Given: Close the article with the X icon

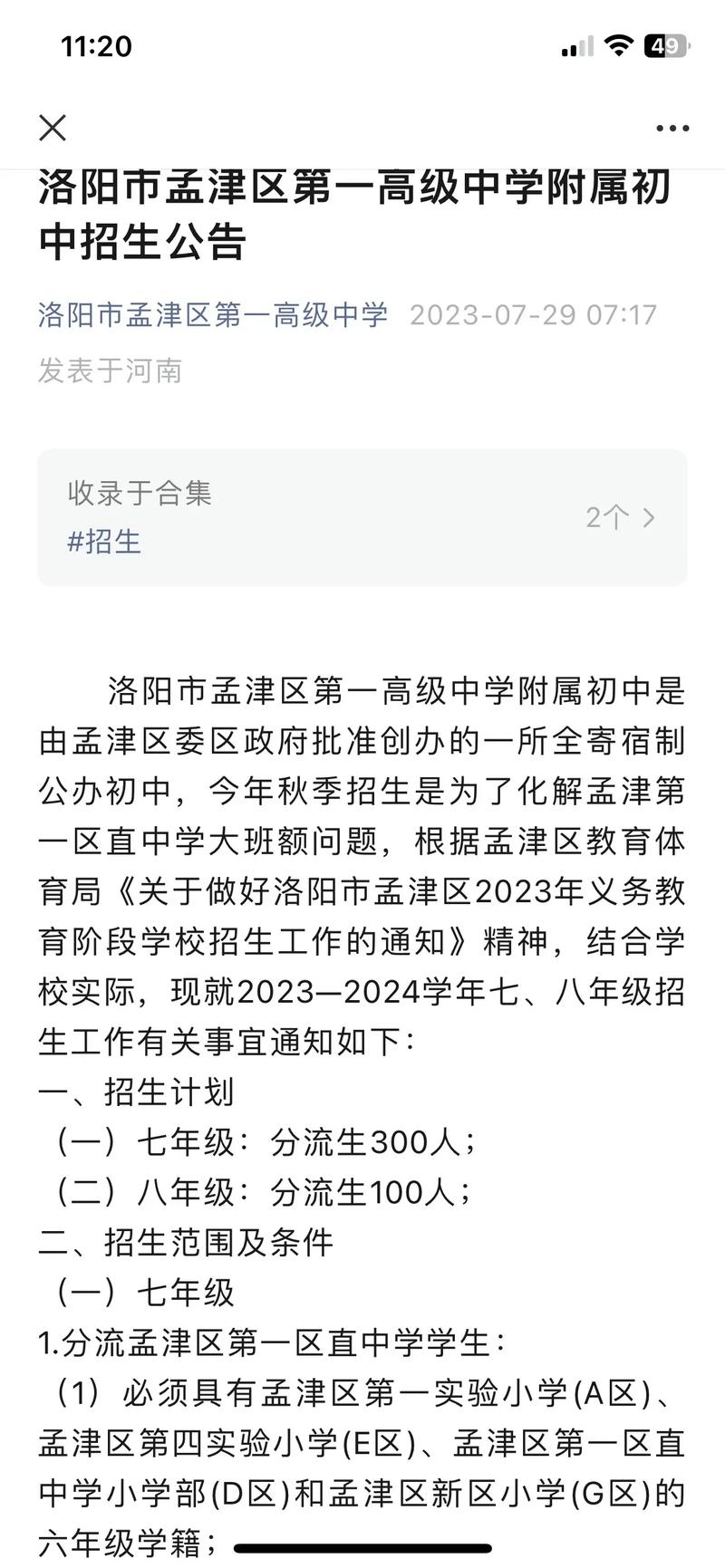Looking at the screenshot, I should [53, 128].
